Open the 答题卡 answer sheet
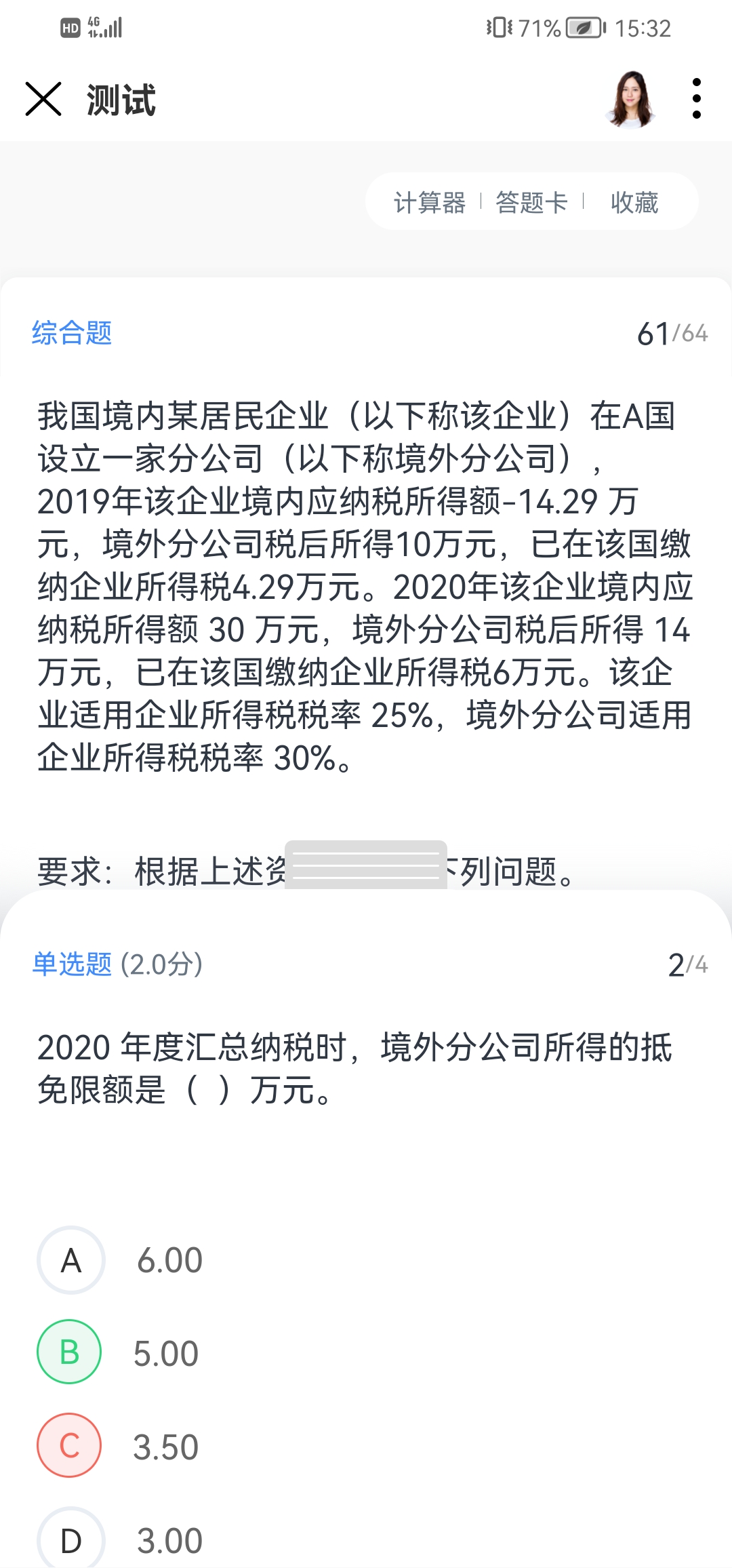 pos(531,202)
